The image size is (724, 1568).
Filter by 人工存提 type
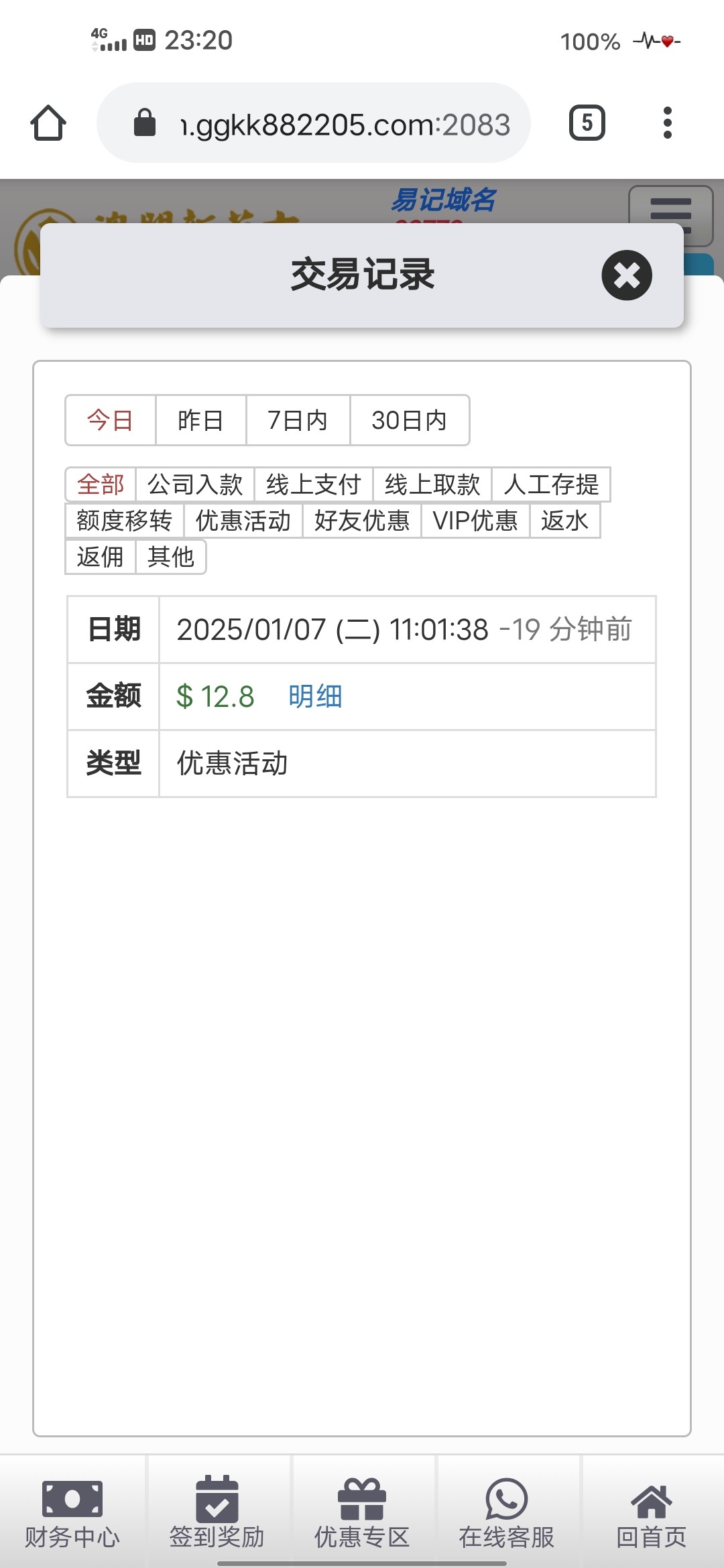(551, 484)
